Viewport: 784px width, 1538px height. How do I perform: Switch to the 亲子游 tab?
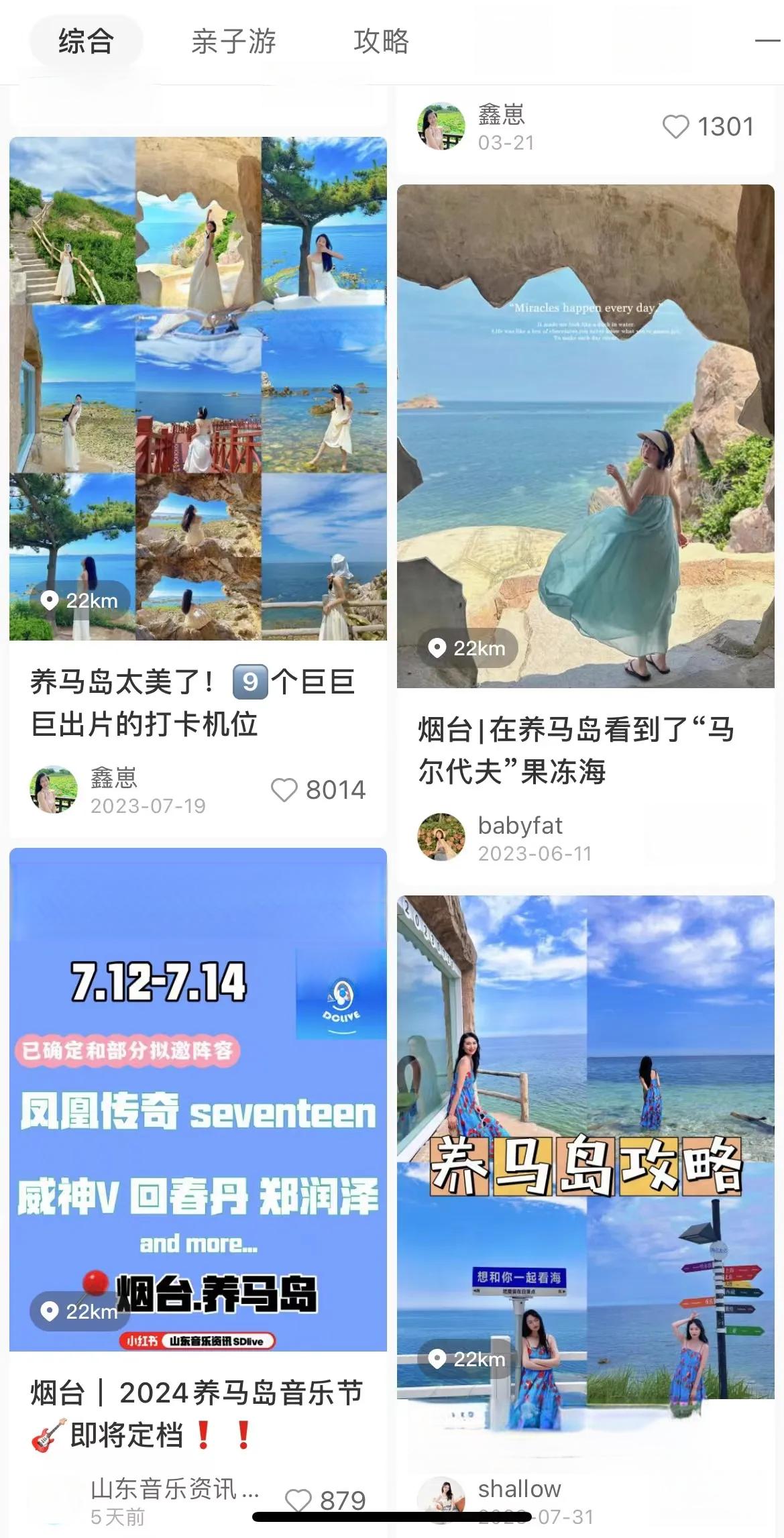click(x=233, y=42)
